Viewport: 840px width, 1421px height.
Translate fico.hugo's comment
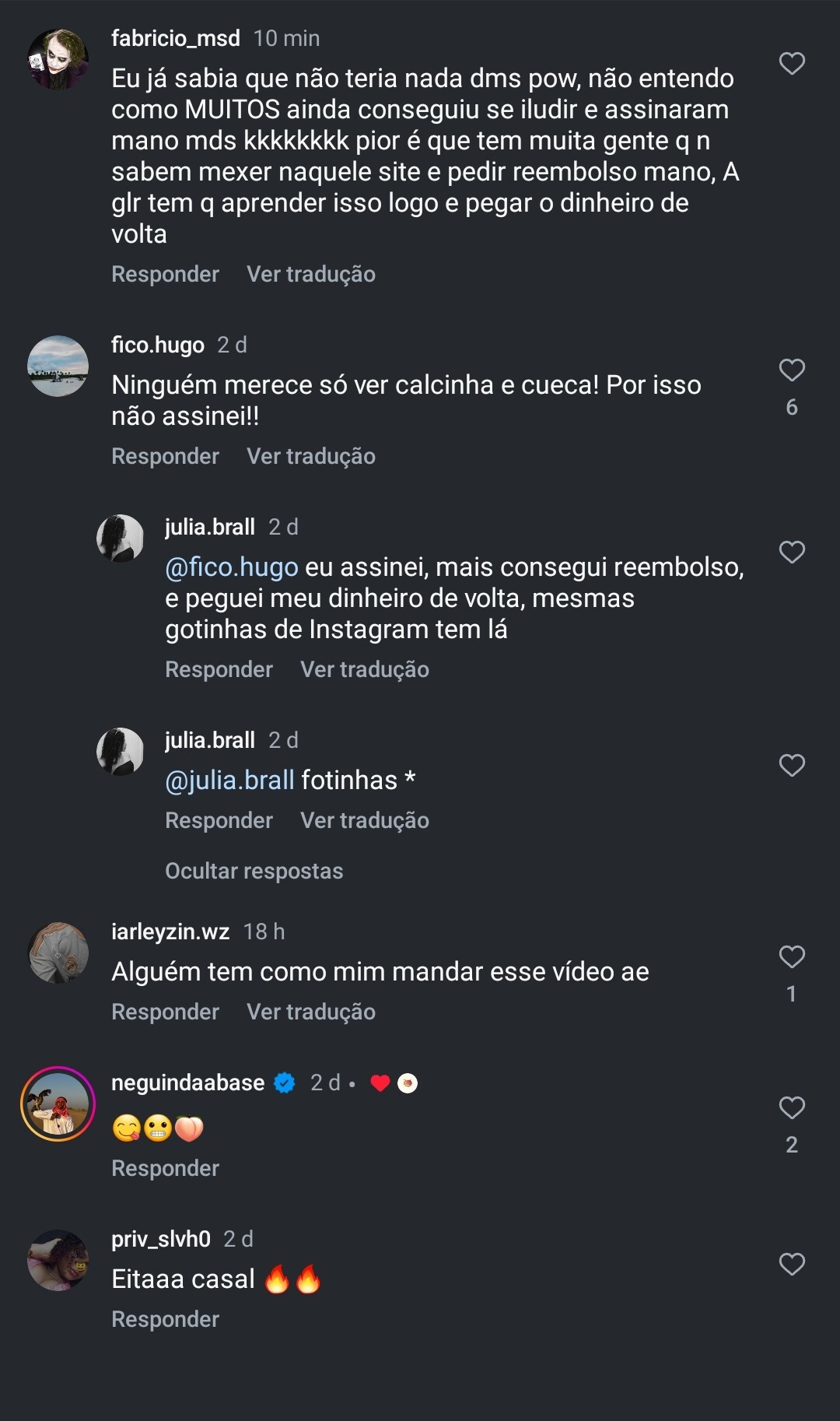[x=310, y=456]
